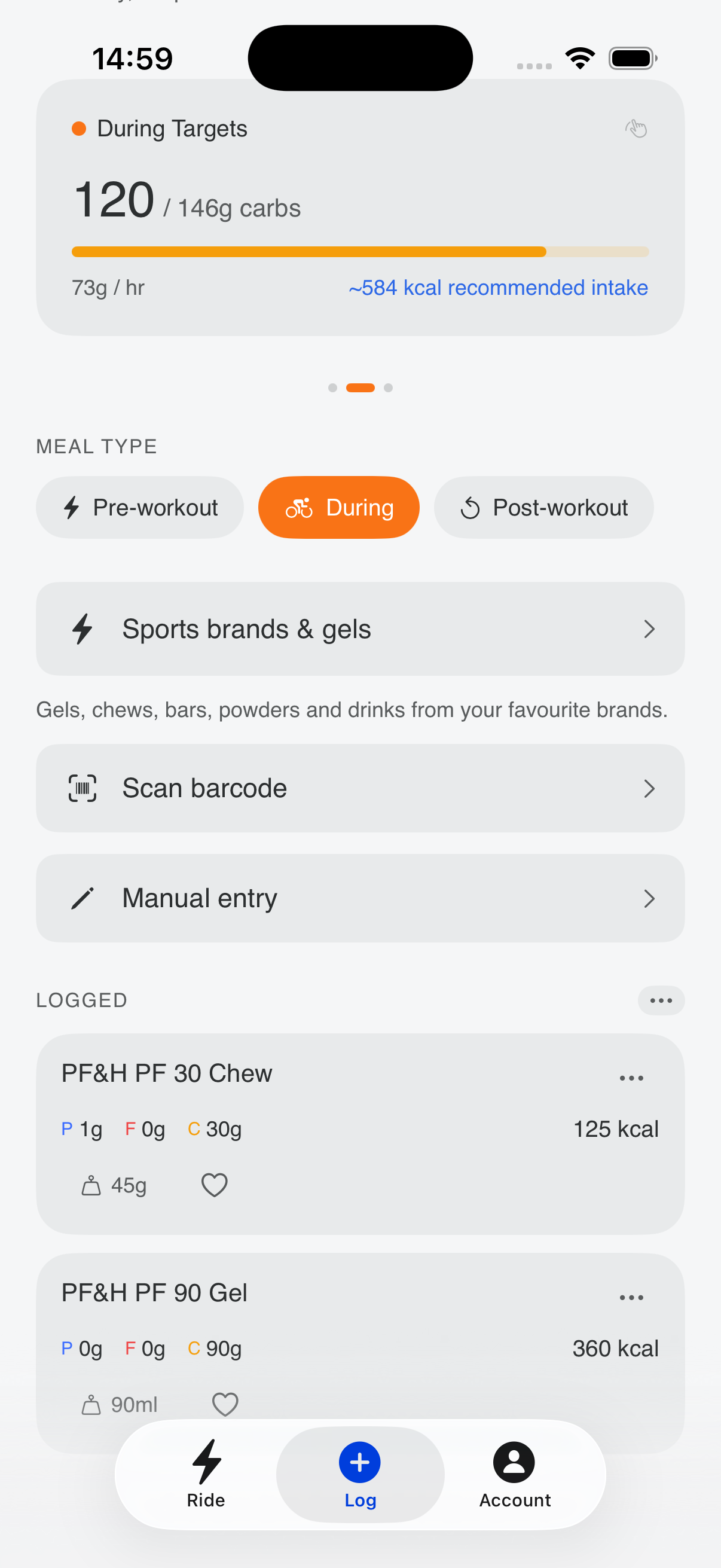Open options for PF&H PF 90 Gel

click(x=631, y=1298)
